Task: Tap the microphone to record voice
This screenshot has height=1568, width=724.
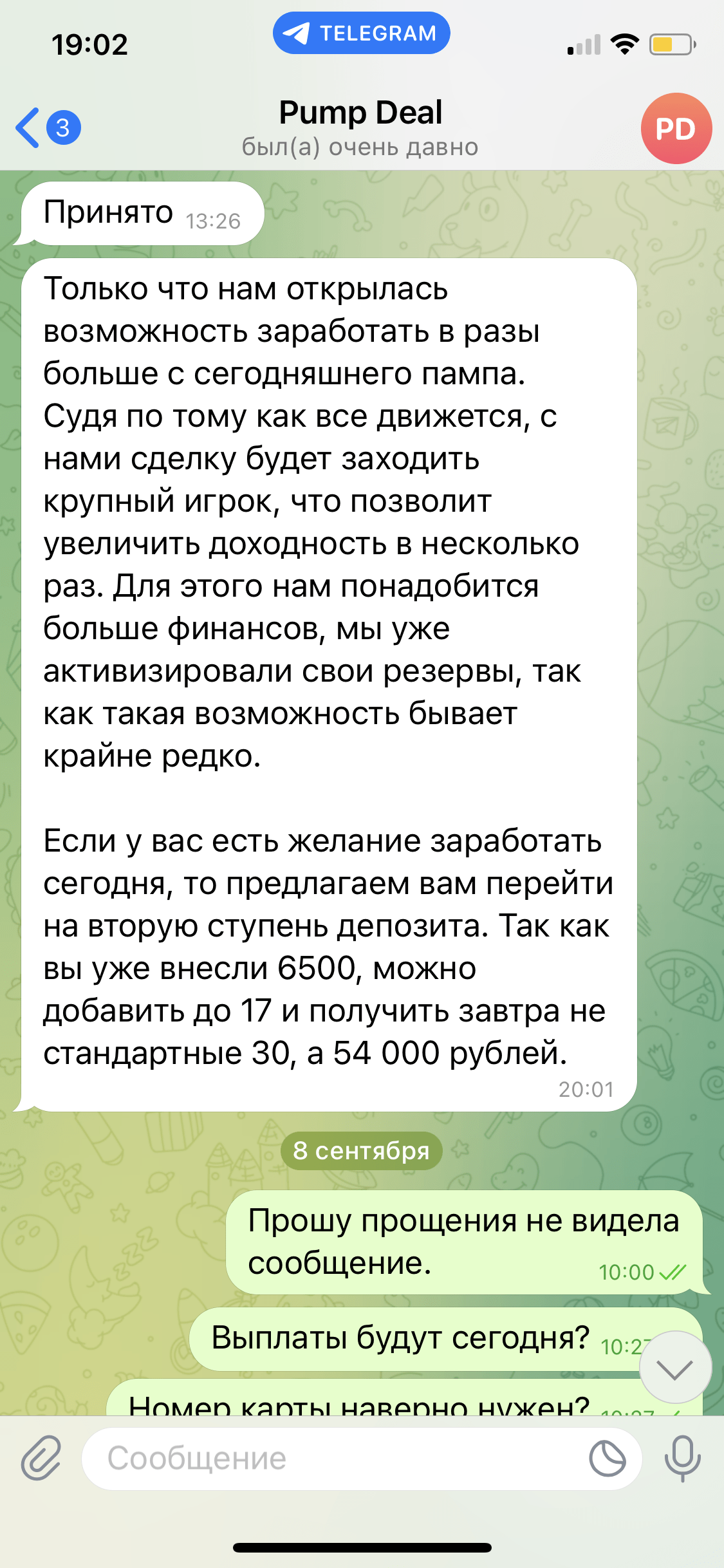Action: click(682, 1459)
